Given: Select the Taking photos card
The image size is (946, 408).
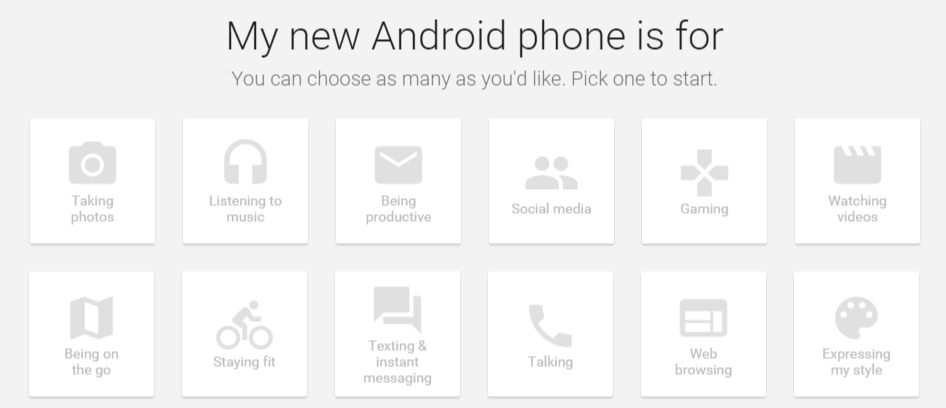Looking at the screenshot, I should pos(92,181).
